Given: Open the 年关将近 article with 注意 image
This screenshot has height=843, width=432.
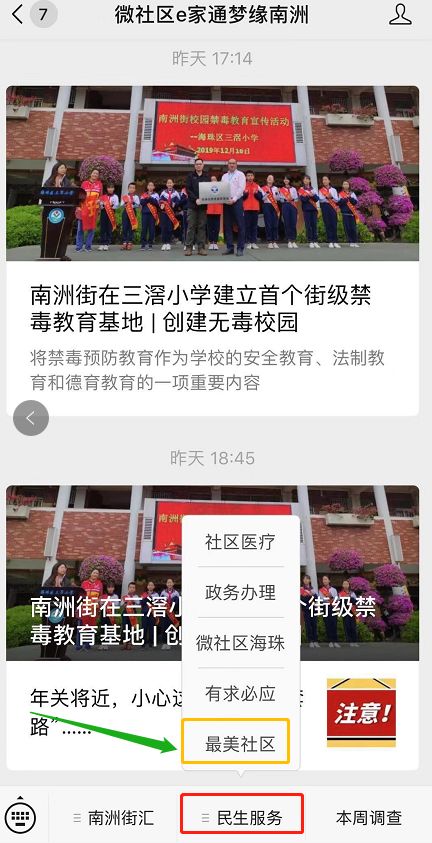Looking at the screenshot, I should point(213,713).
